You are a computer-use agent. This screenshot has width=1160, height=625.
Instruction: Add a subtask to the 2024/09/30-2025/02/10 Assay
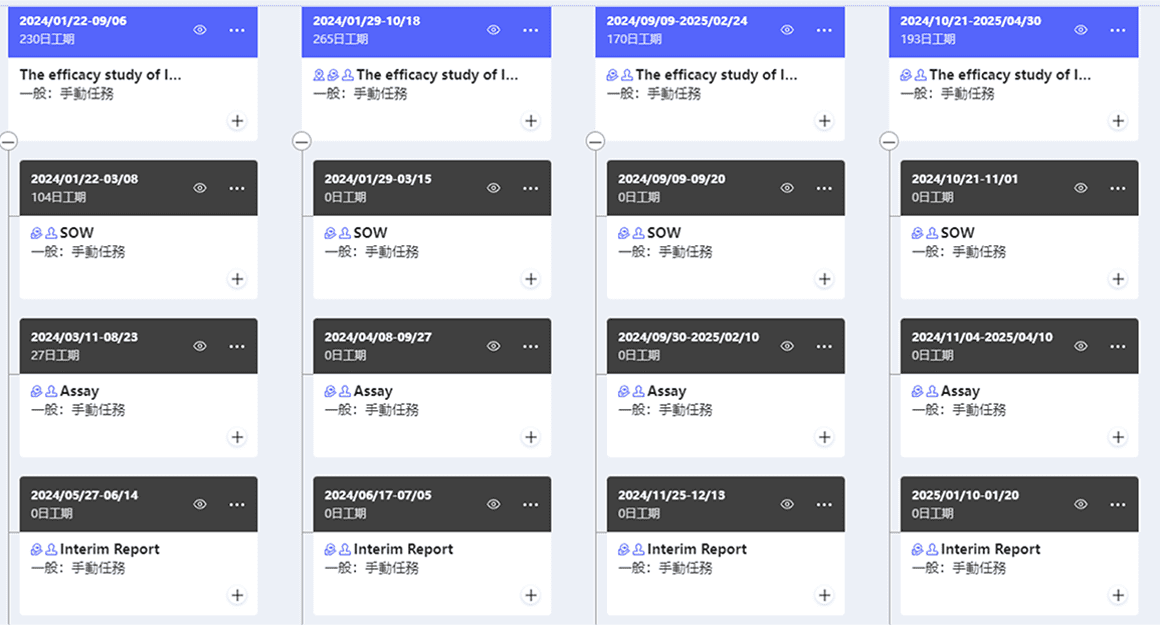(824, 437)
